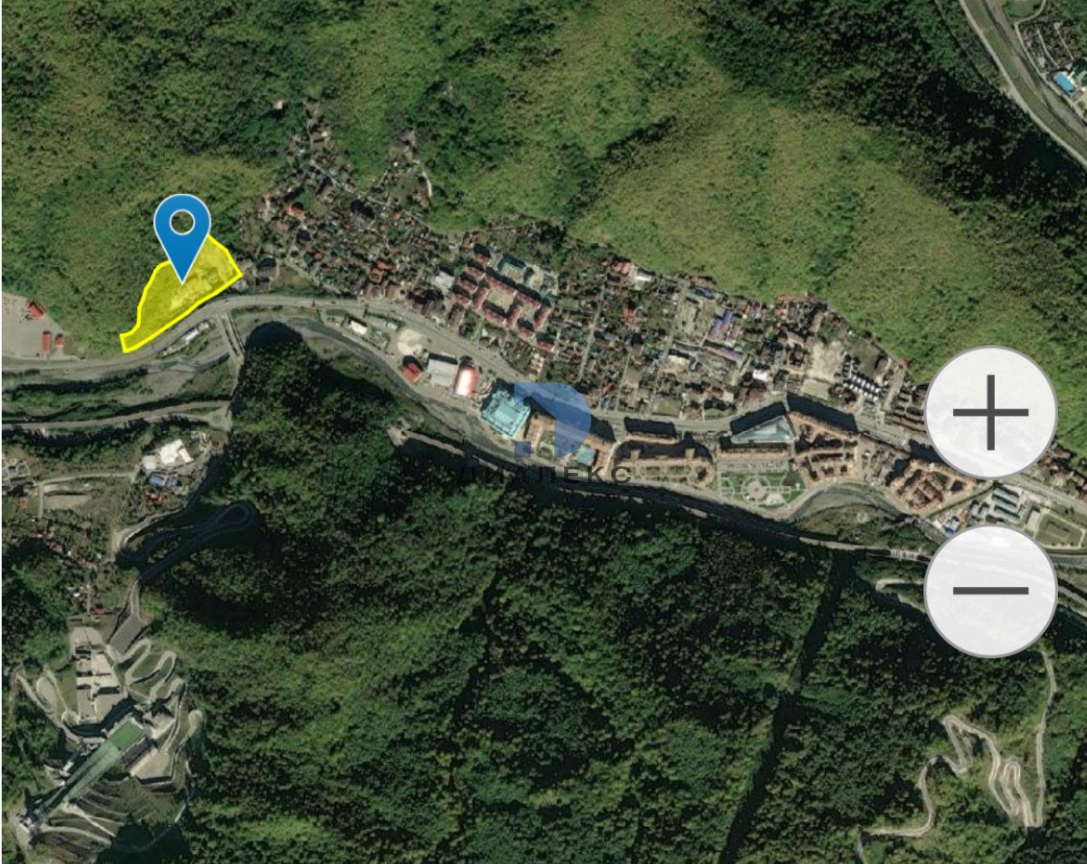Tap the blue location pin on the plot
This screenshot has width=1087, height=864.
pos(182,226)
